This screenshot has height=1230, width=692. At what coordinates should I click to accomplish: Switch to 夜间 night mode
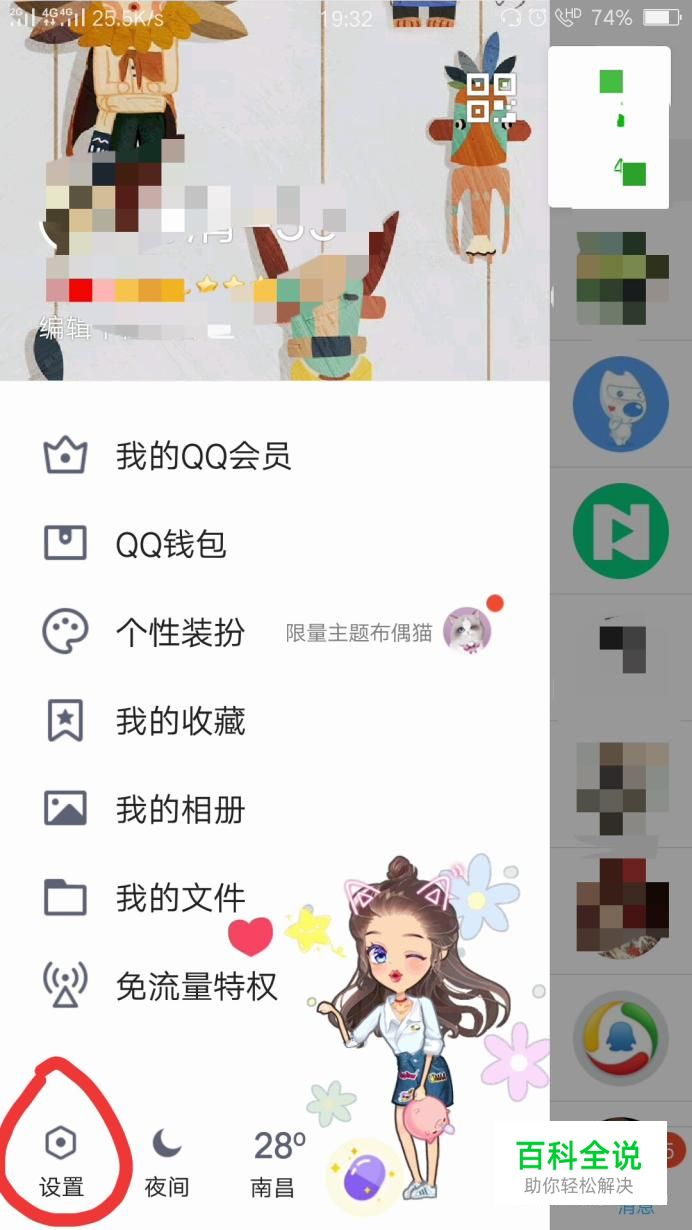pos(167,1161)
